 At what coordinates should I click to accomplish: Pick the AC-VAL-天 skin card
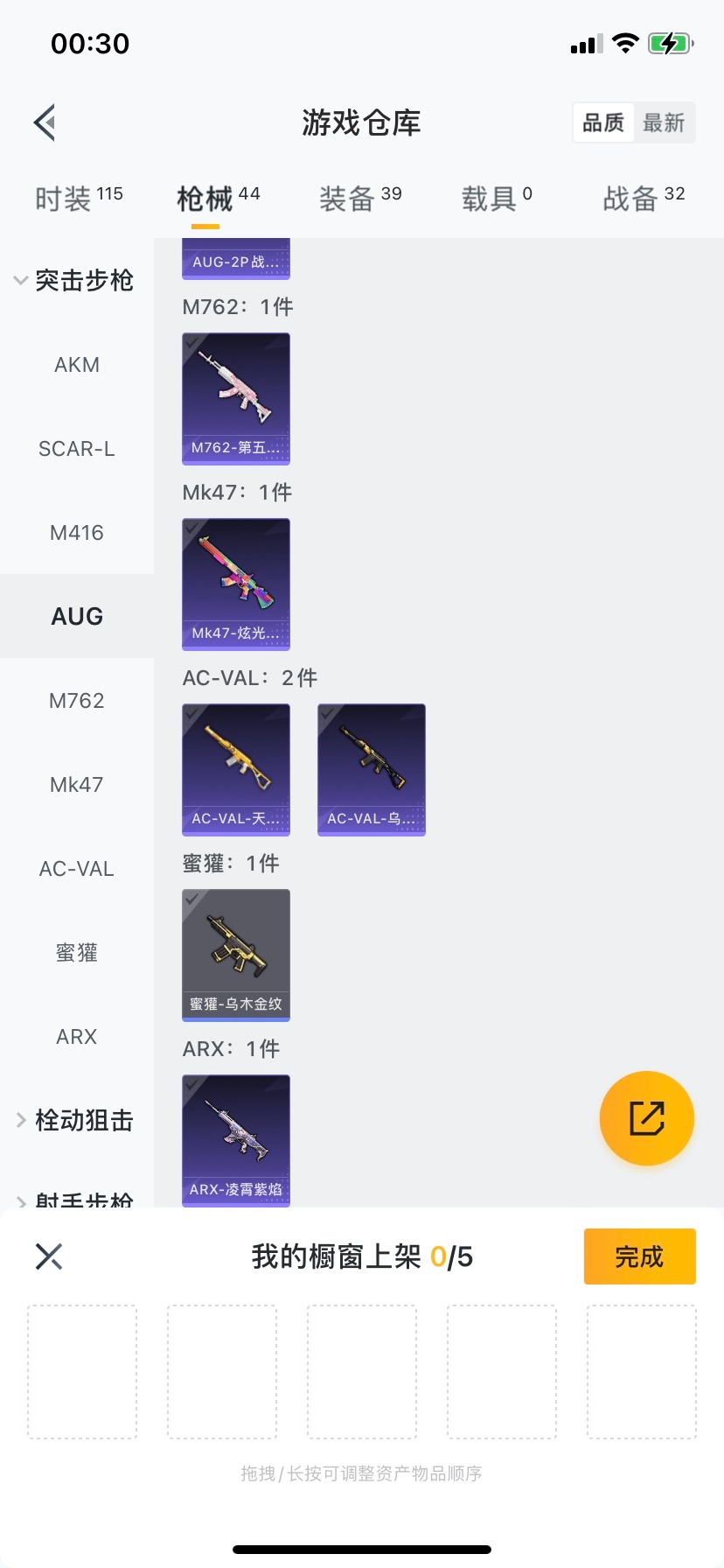(236, 770)
